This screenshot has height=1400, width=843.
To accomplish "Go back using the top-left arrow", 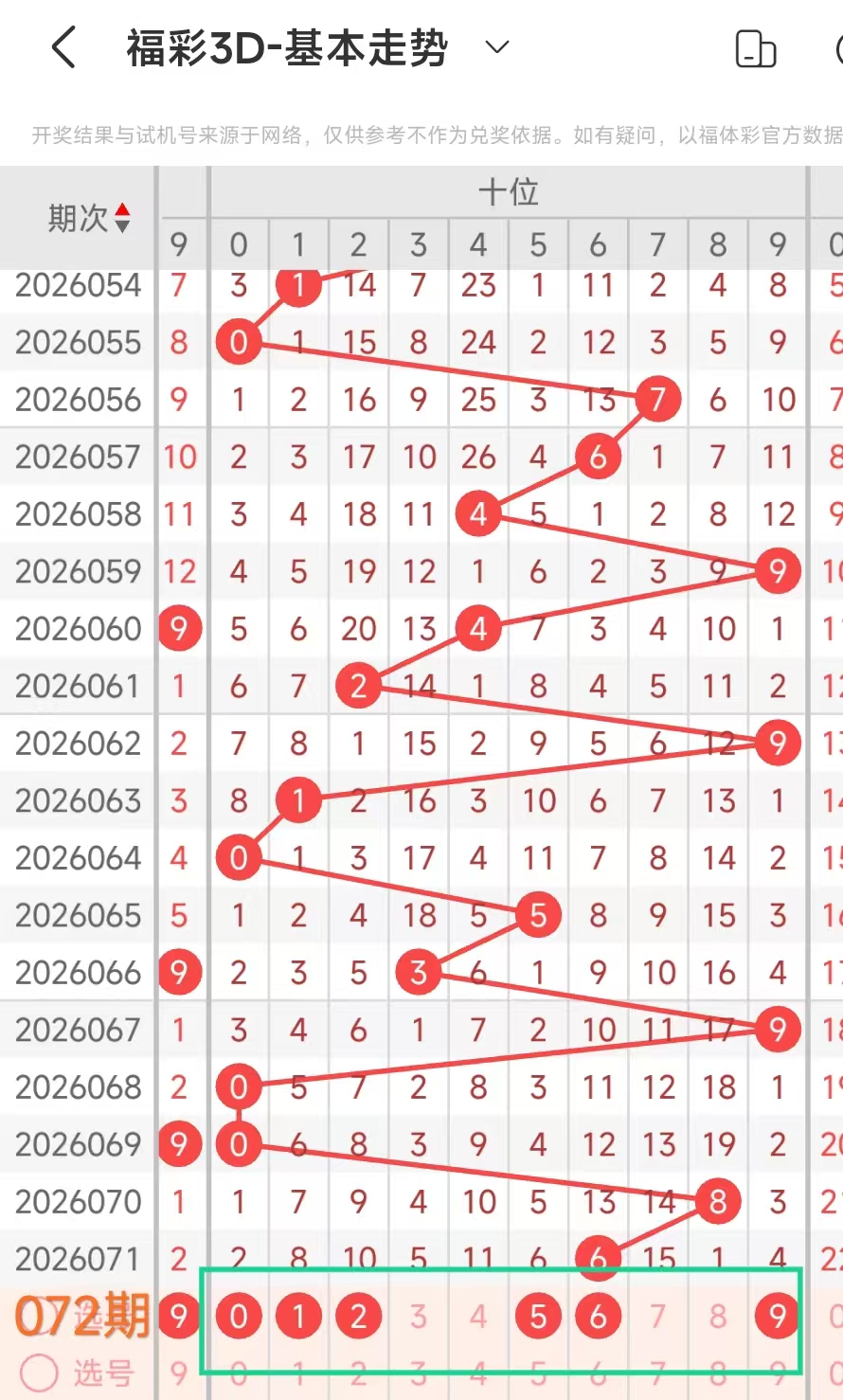I will click(x=63, y=47).
